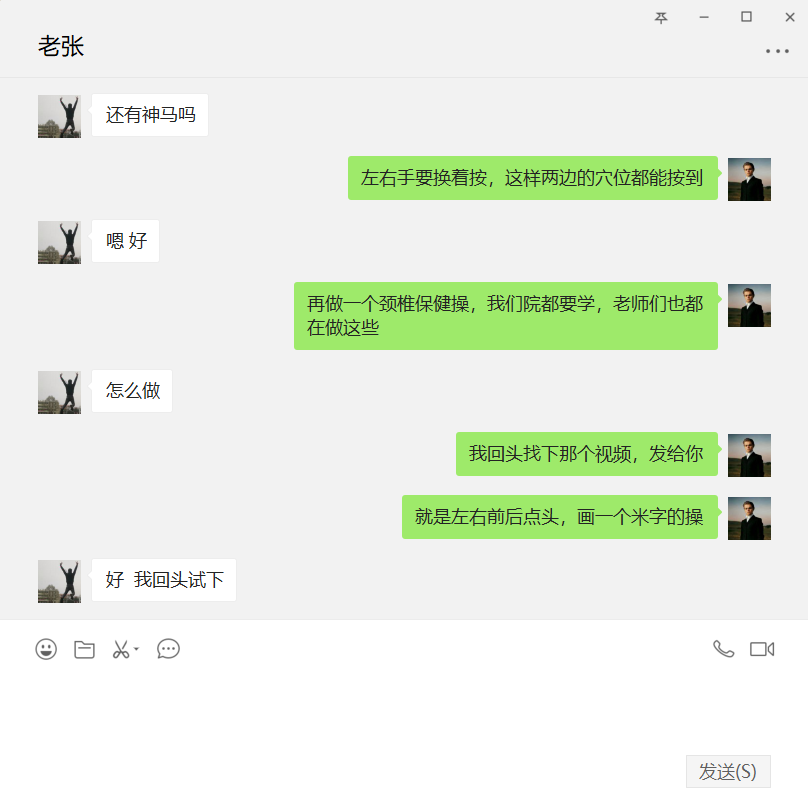
Task: Pin the chat window on top
Action: [661, 17]
